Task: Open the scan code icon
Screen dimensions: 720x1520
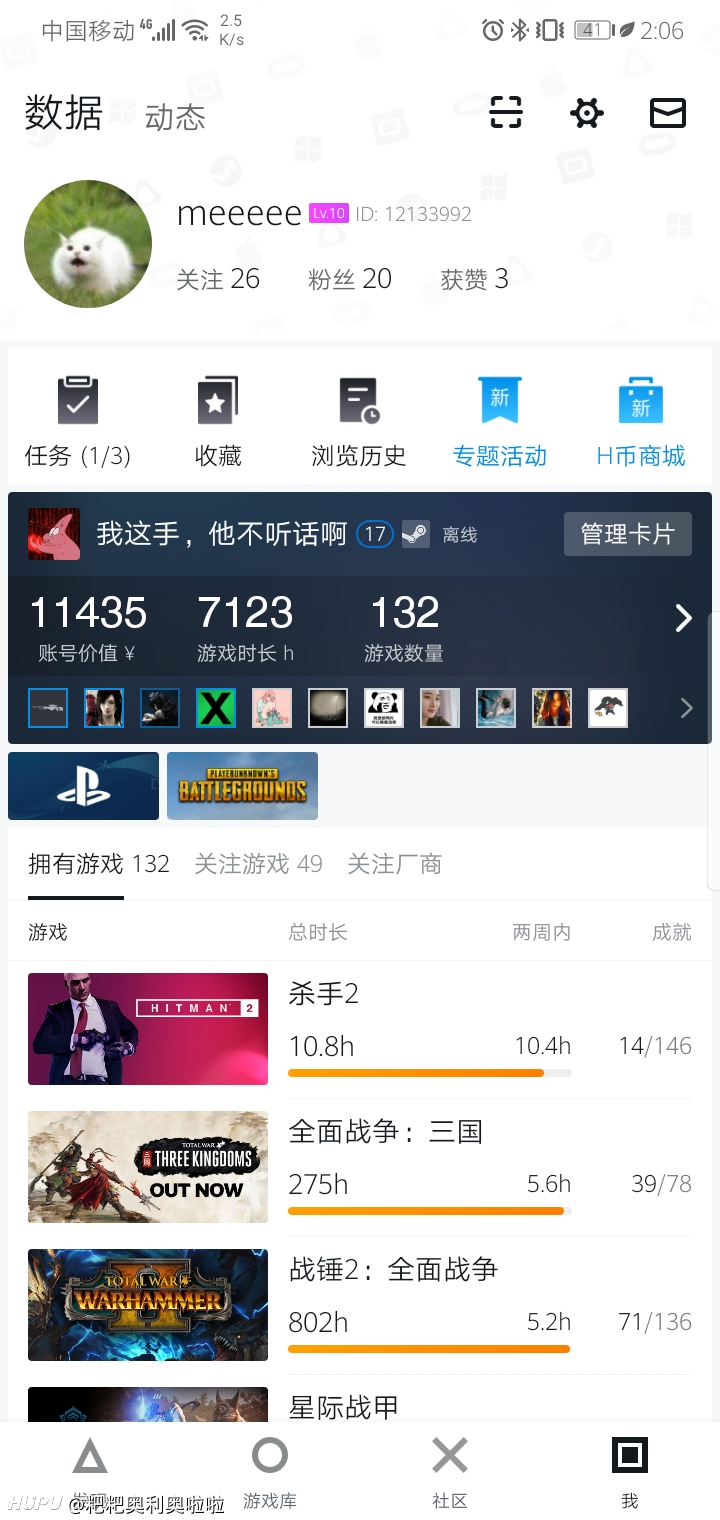Action: (x=506, y=113)
